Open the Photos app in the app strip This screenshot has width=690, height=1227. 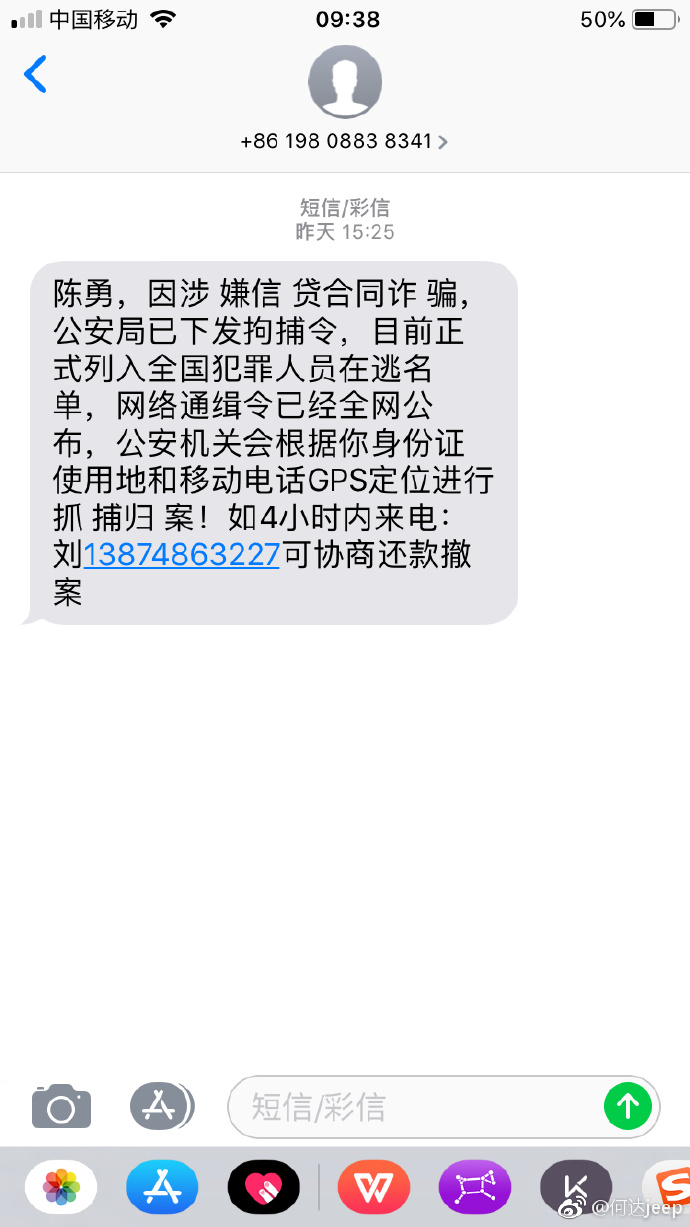click(x=61, y=1187)
